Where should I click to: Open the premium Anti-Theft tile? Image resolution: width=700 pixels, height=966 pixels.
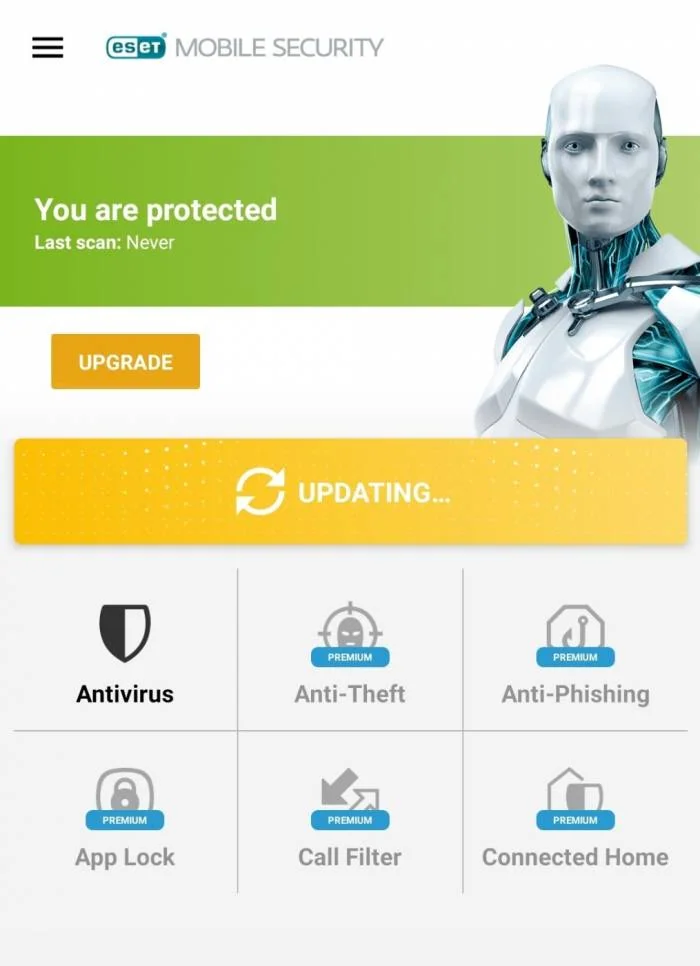[350, 650]
